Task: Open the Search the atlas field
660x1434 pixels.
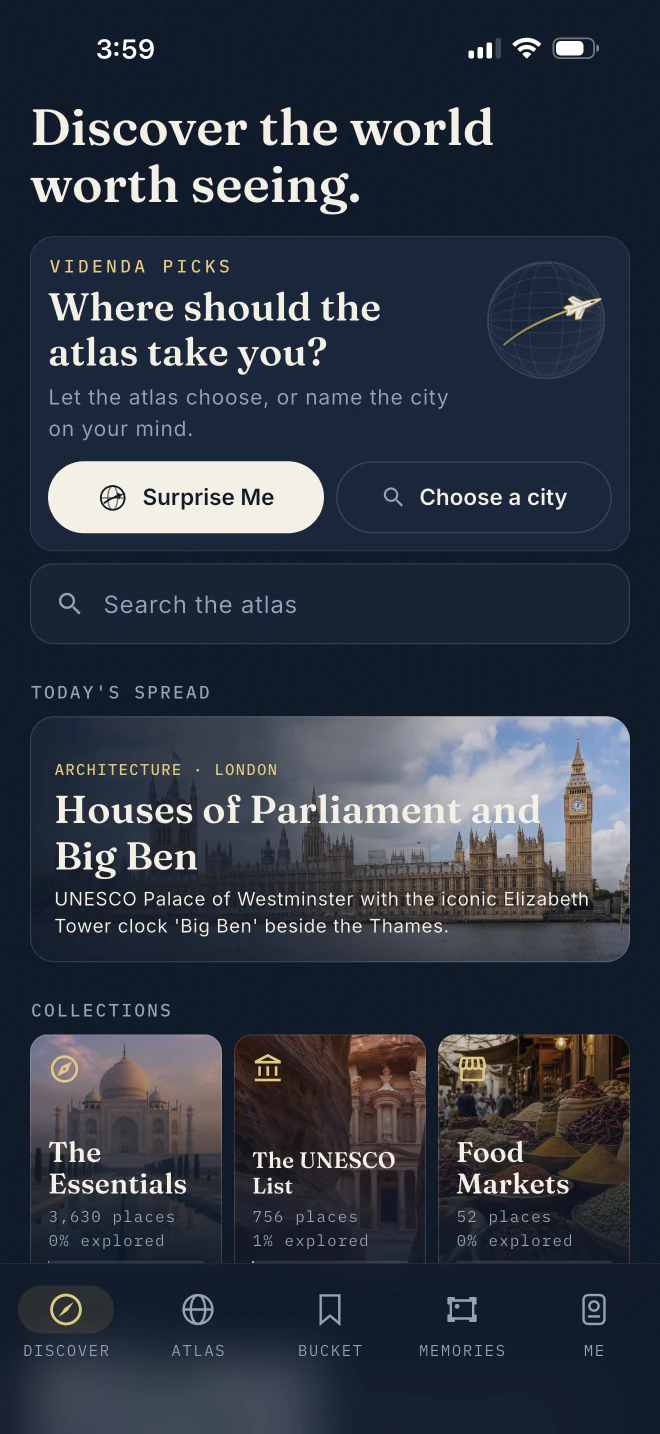Action: (330, 604)
